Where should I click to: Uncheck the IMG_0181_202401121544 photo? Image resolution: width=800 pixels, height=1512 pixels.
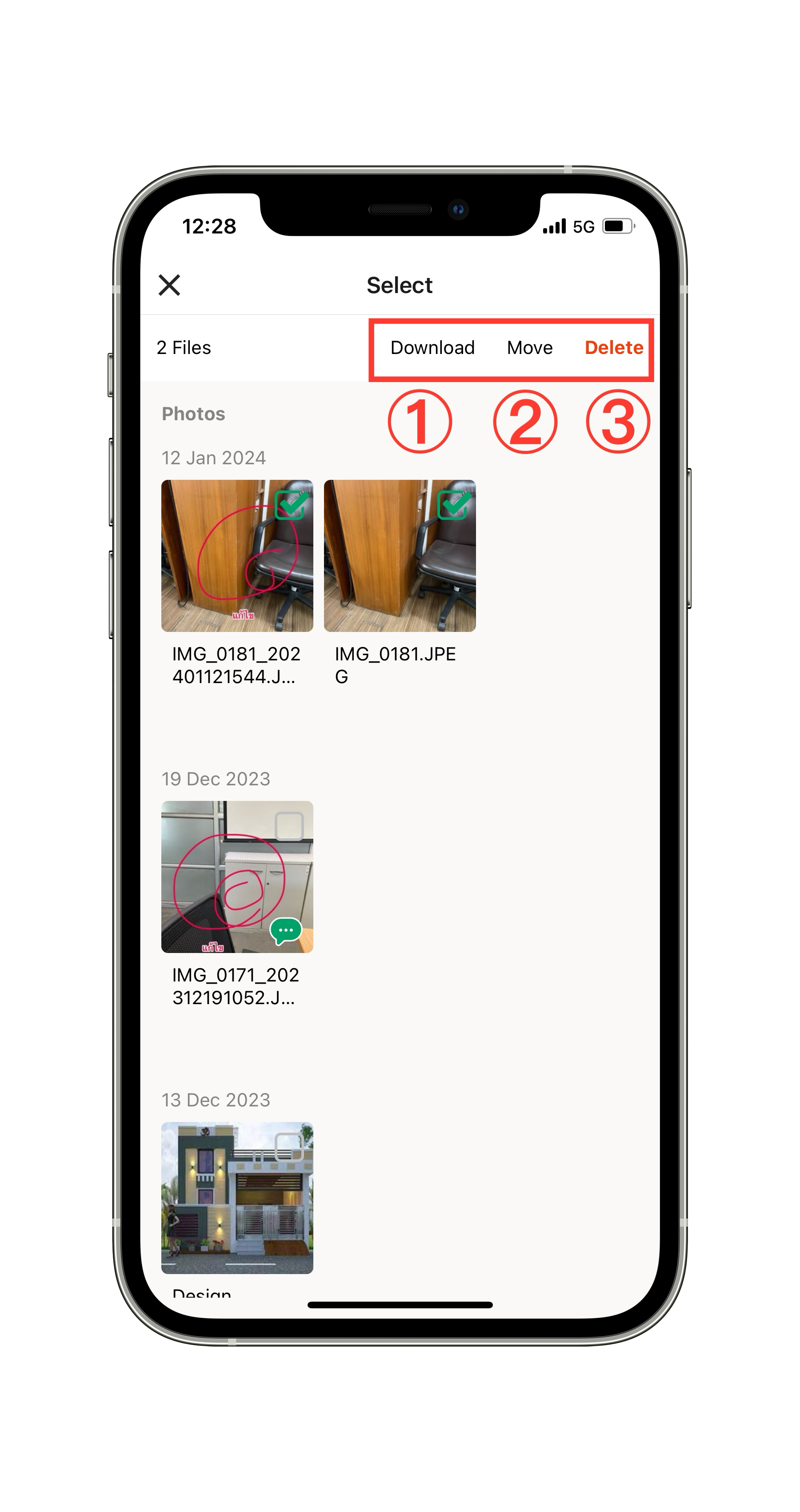(290, 505)
